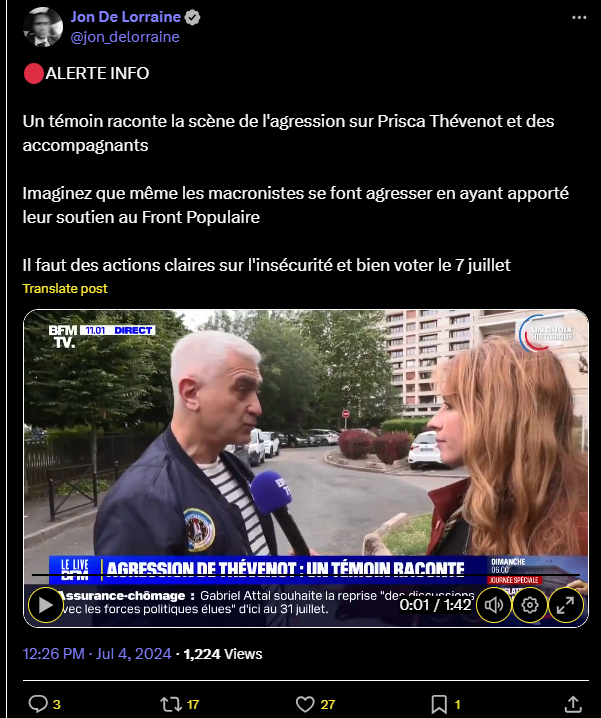Mute or unmute the video sound
601x718 pixels.
[x=494, y=604]
